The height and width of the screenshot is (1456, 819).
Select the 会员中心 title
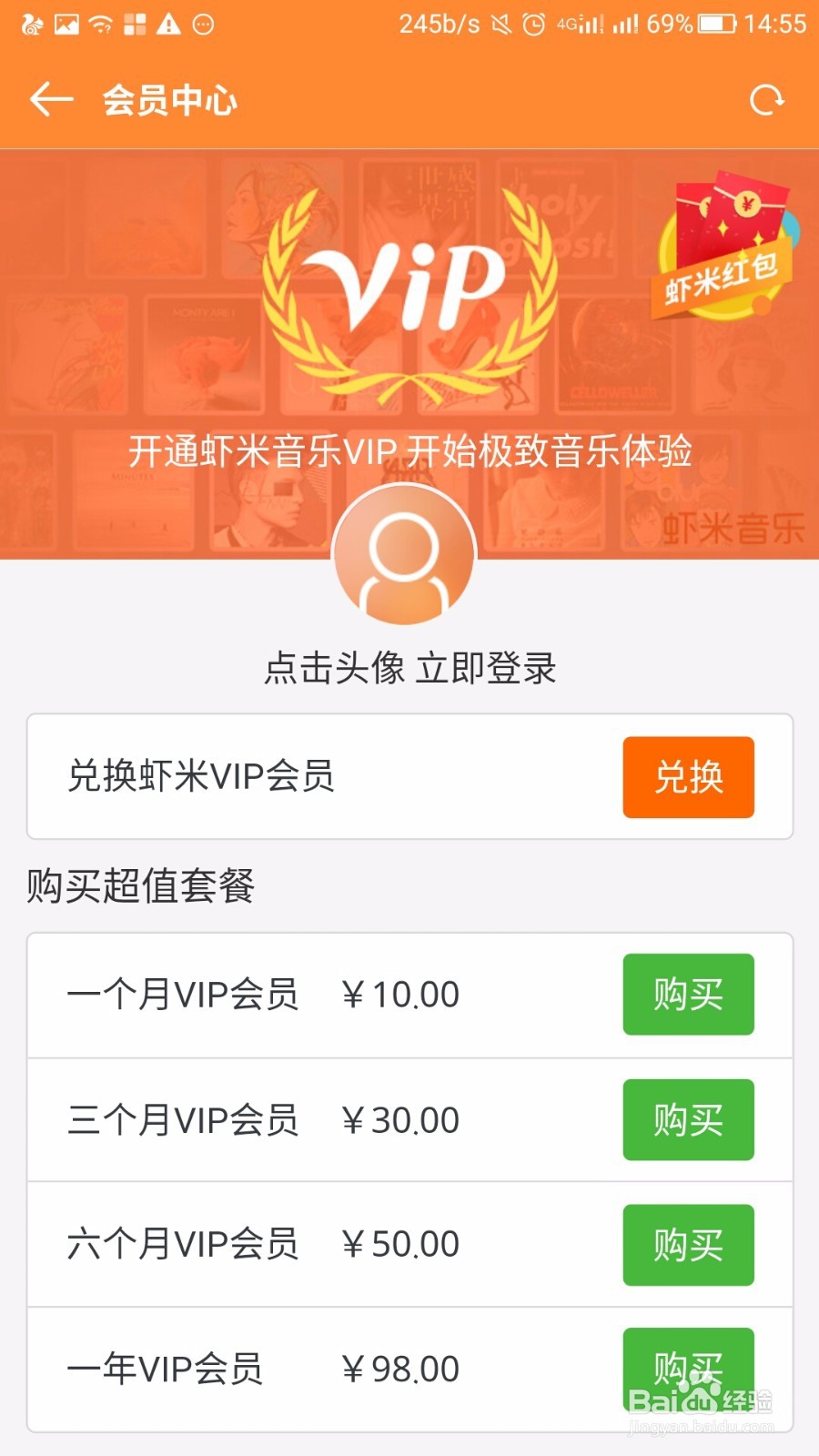click(x=169, y=102)
